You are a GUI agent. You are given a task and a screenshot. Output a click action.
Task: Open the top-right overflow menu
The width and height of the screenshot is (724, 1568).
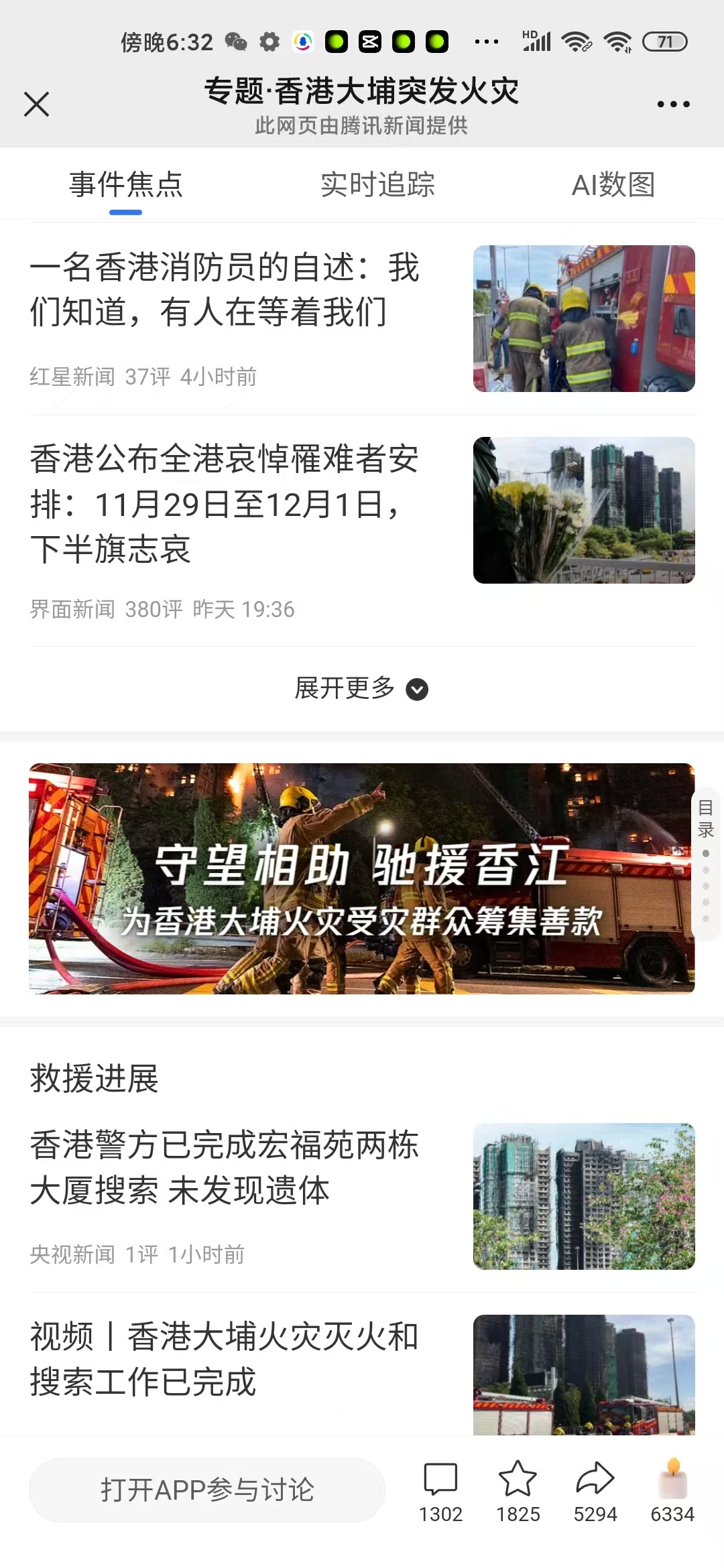pos(673,105)
